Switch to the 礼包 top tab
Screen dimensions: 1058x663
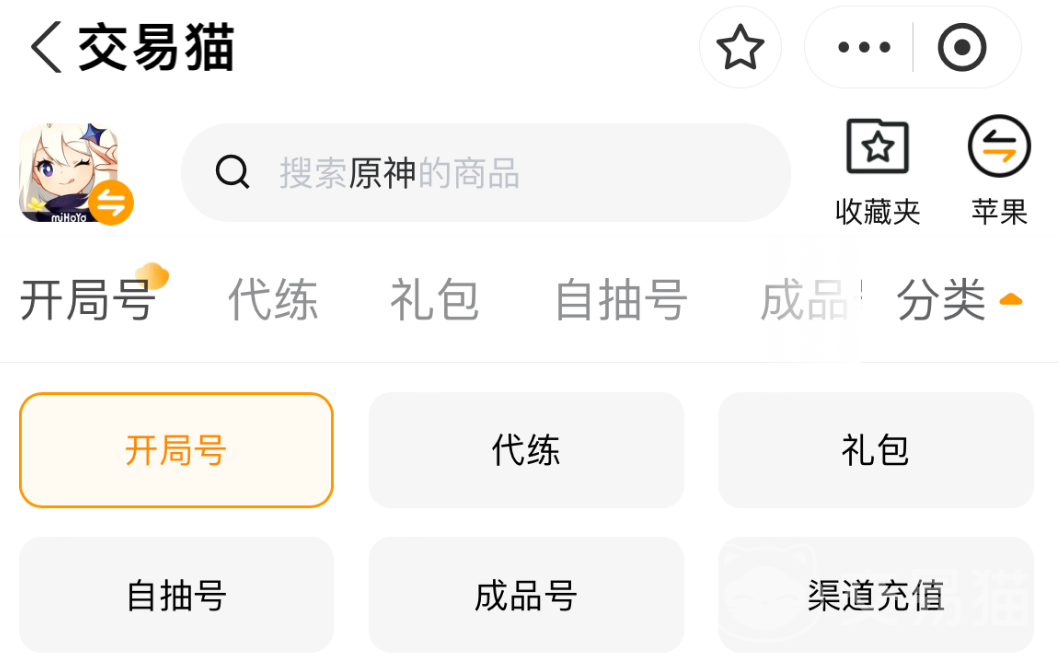coord(434,299)
